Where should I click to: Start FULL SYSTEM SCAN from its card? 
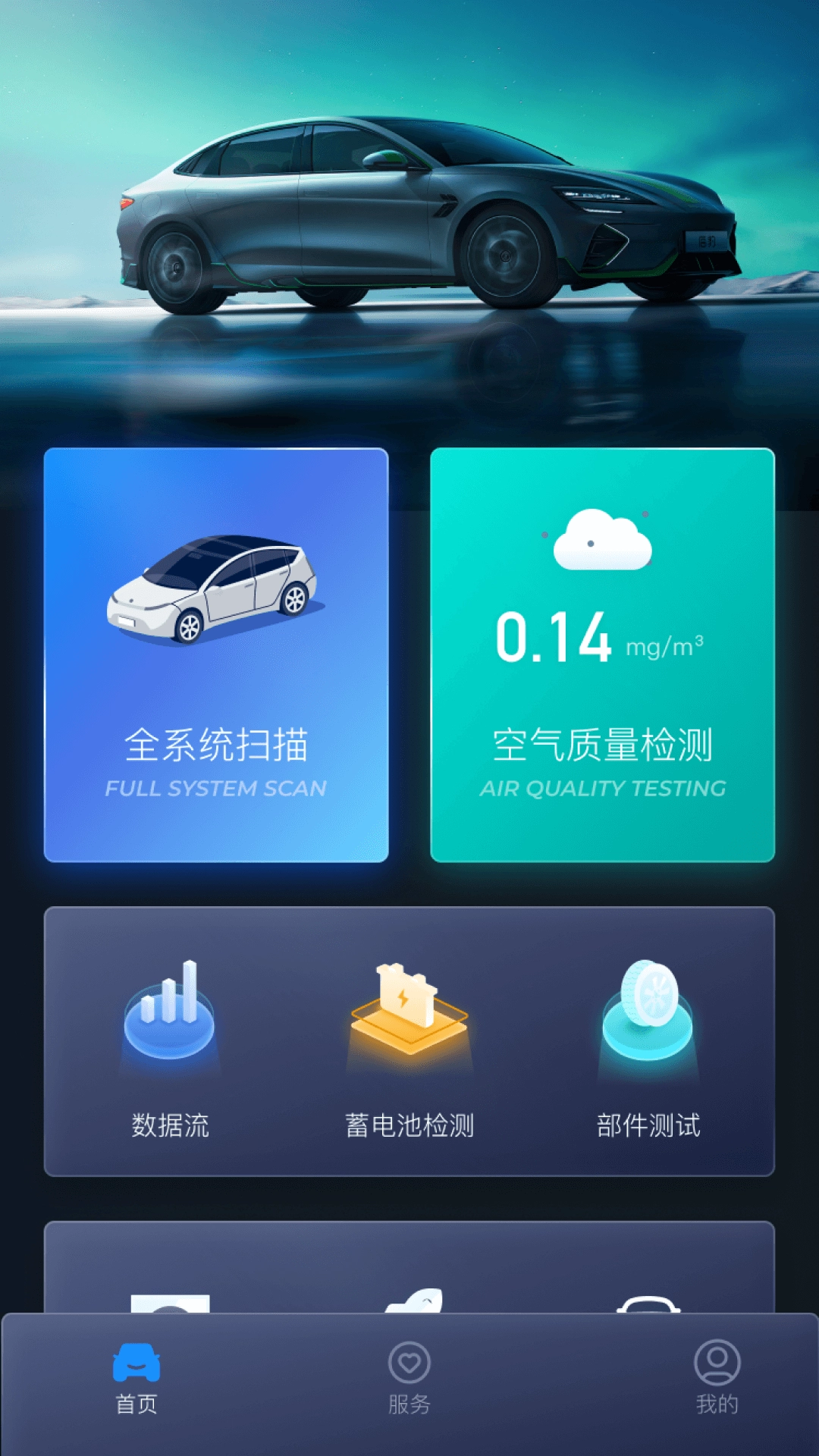tap(218, 656)
